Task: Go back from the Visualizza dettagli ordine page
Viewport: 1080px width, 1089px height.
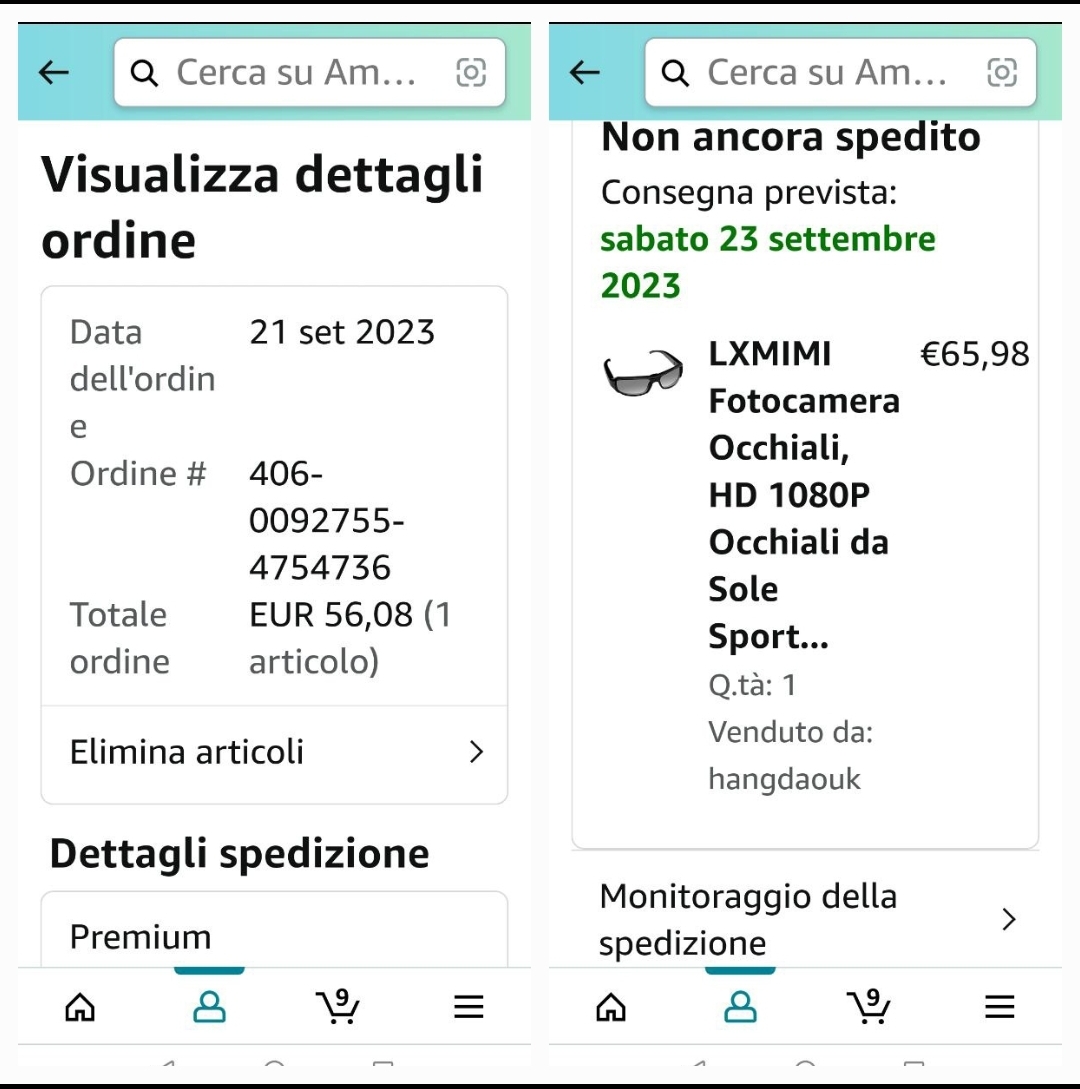Action: tap(54, 72)
